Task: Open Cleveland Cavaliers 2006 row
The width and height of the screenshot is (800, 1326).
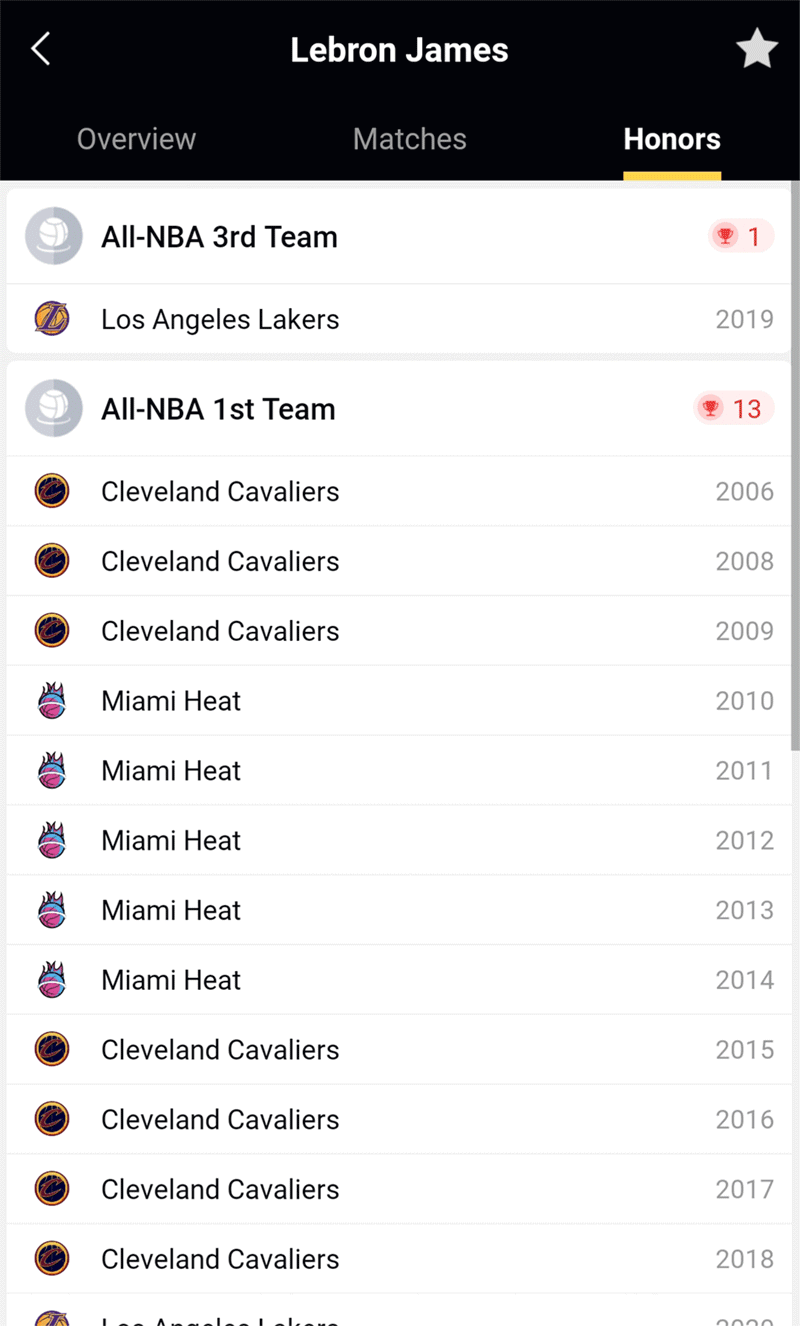Action: (399, 491)
